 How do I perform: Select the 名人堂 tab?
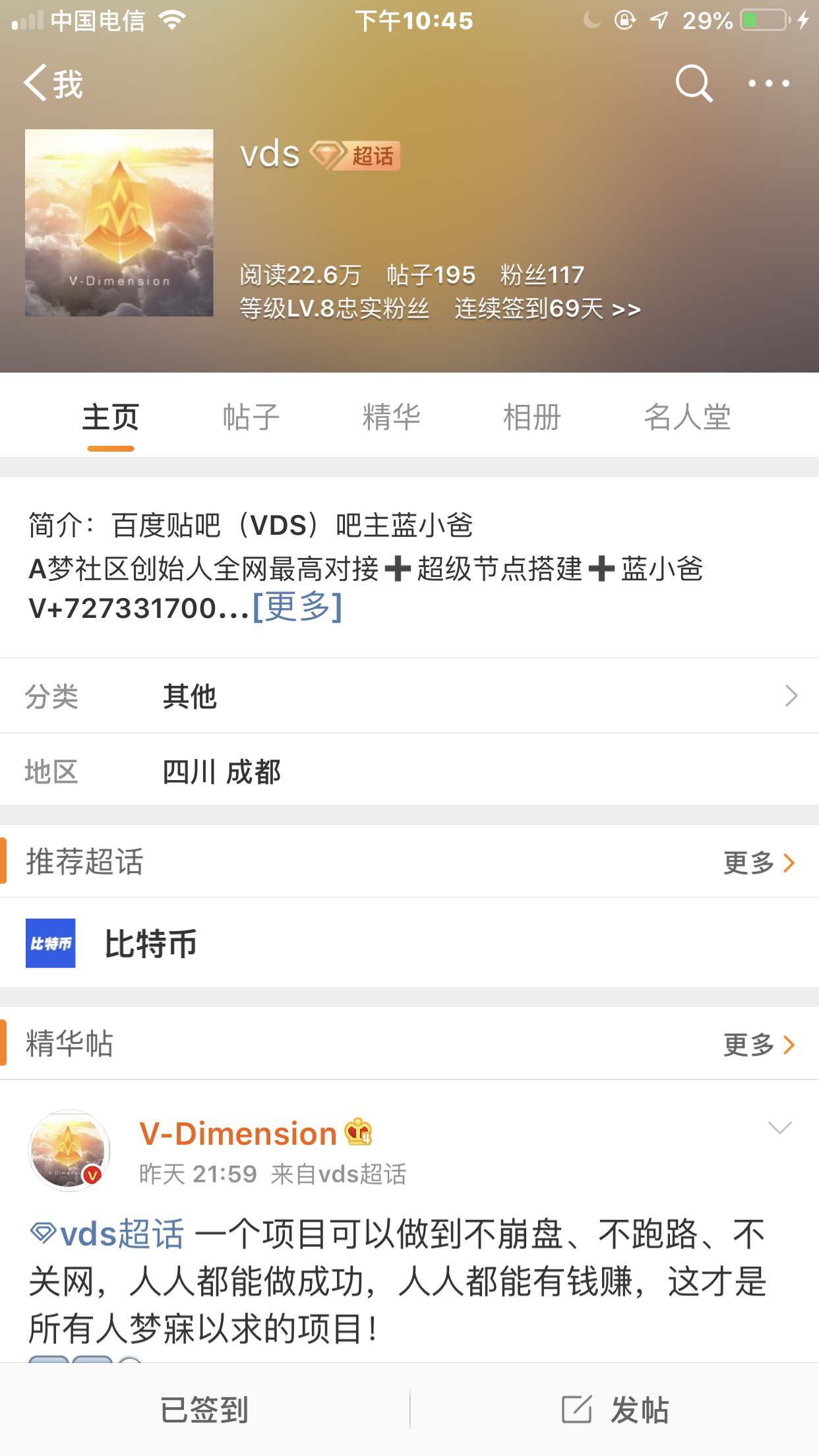(x=687, y=417)
